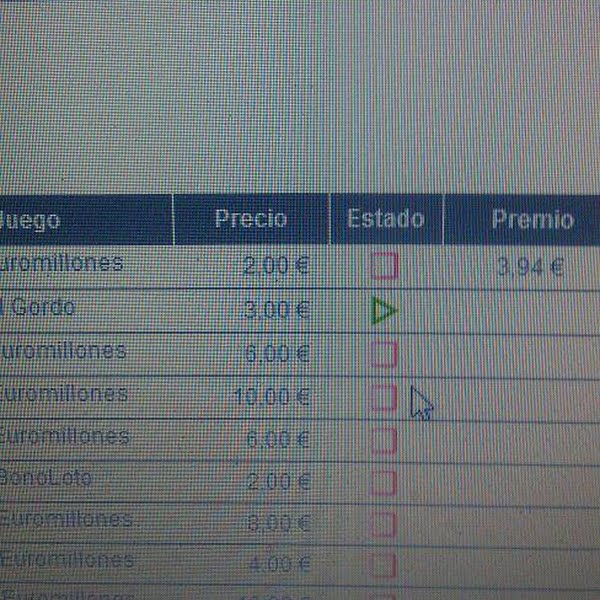Tap the status square of BonoLoto row

click(384, 483)
